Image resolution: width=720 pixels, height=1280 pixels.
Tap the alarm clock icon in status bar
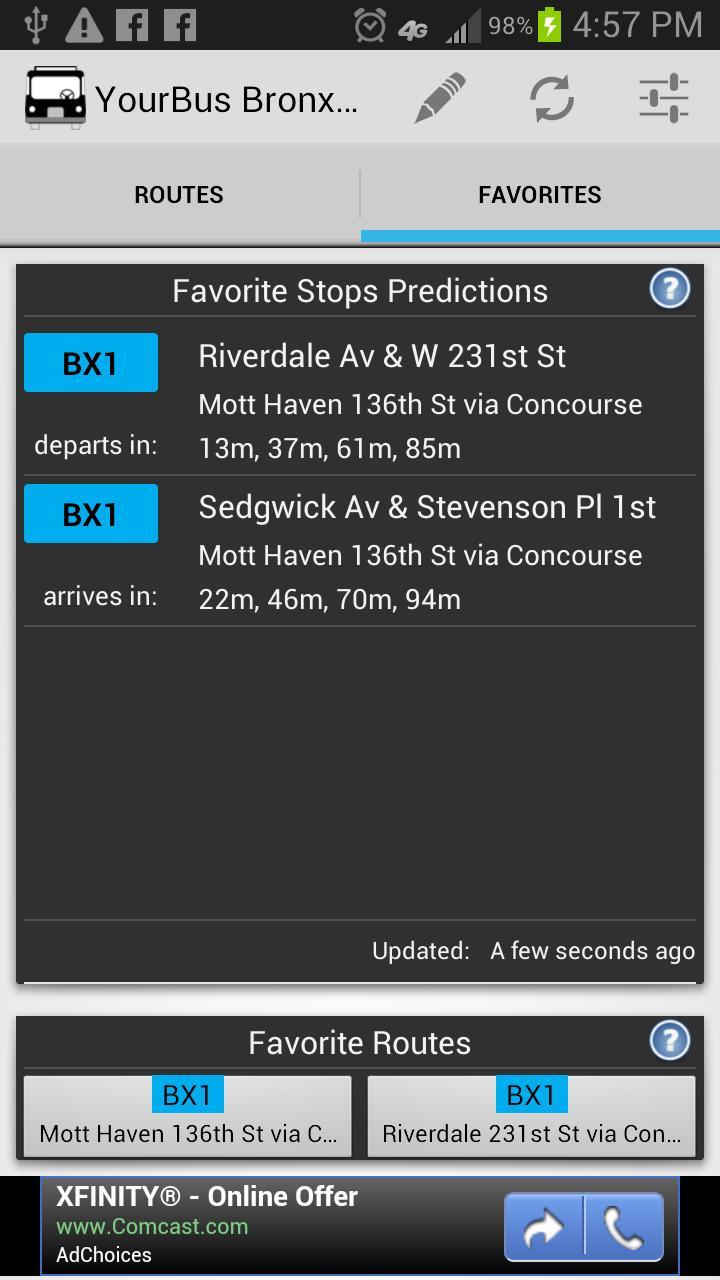coord(369,24)
